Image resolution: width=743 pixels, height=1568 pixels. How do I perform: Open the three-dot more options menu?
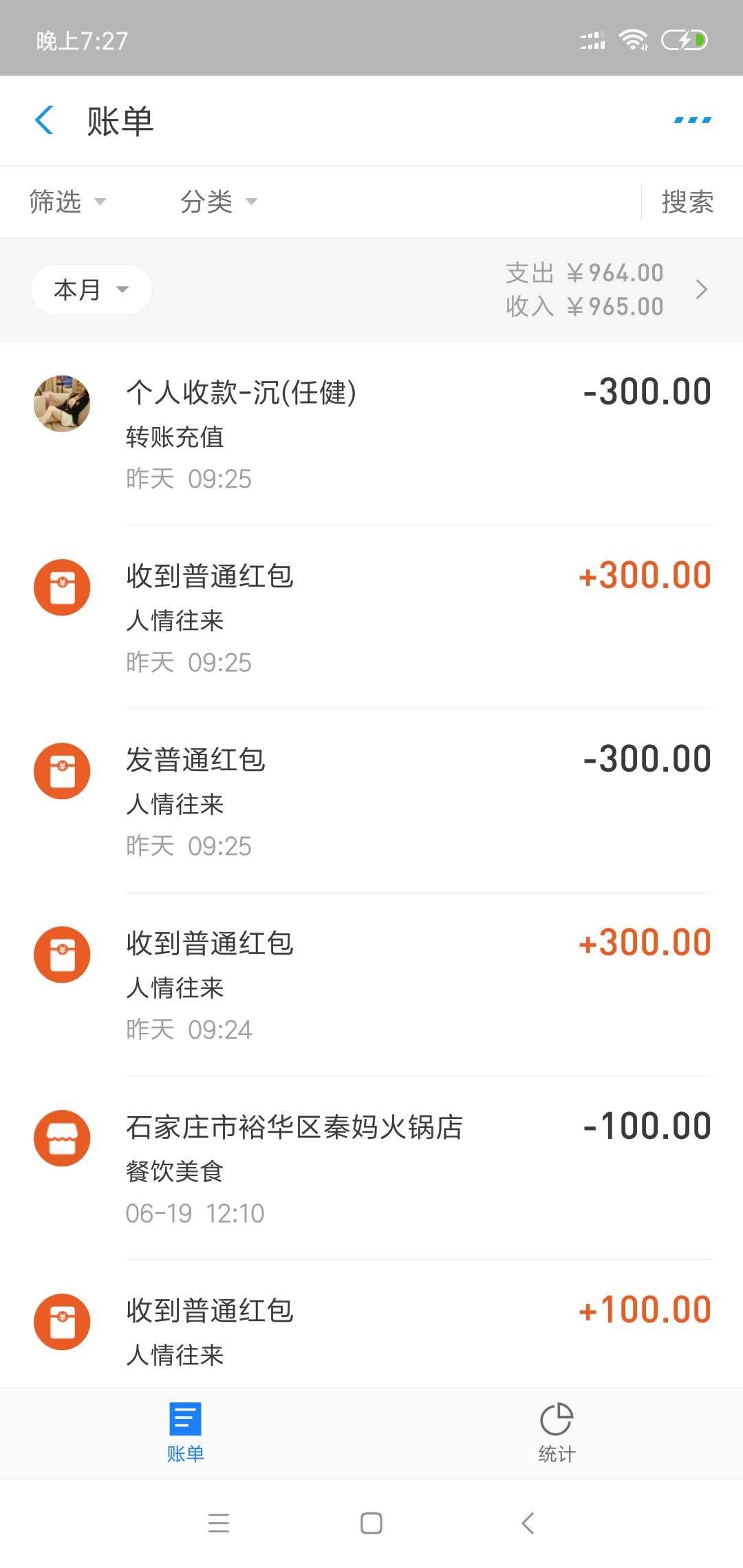click(692, 120)
